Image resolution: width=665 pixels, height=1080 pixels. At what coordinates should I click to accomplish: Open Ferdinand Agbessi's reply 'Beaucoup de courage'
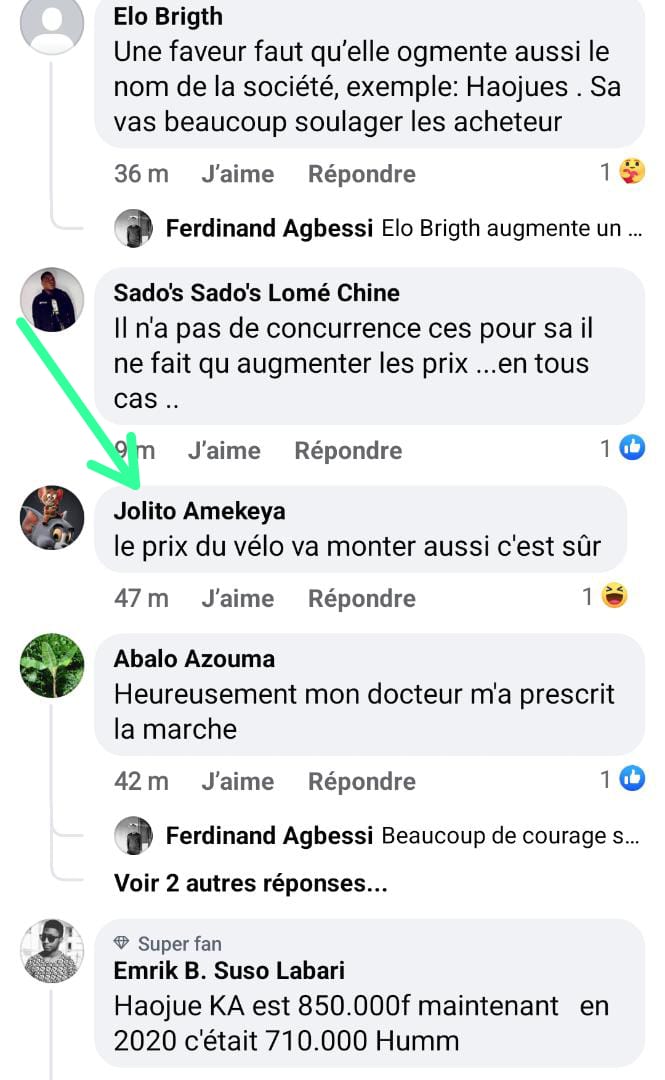tap(400, 836)
